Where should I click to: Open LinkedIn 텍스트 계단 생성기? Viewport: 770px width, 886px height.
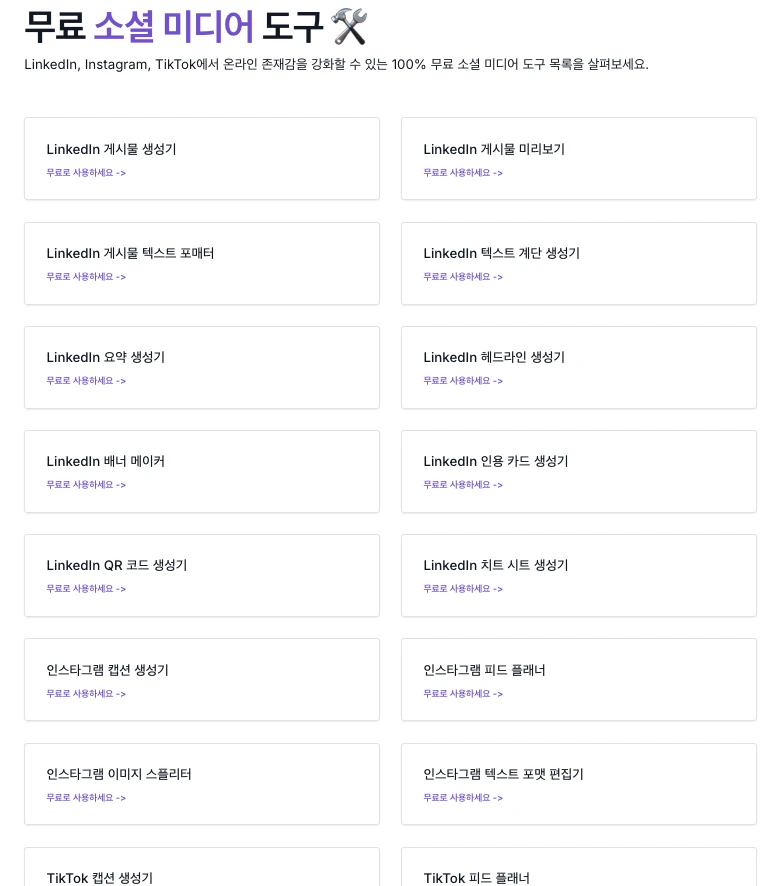(x=578, y=263)
